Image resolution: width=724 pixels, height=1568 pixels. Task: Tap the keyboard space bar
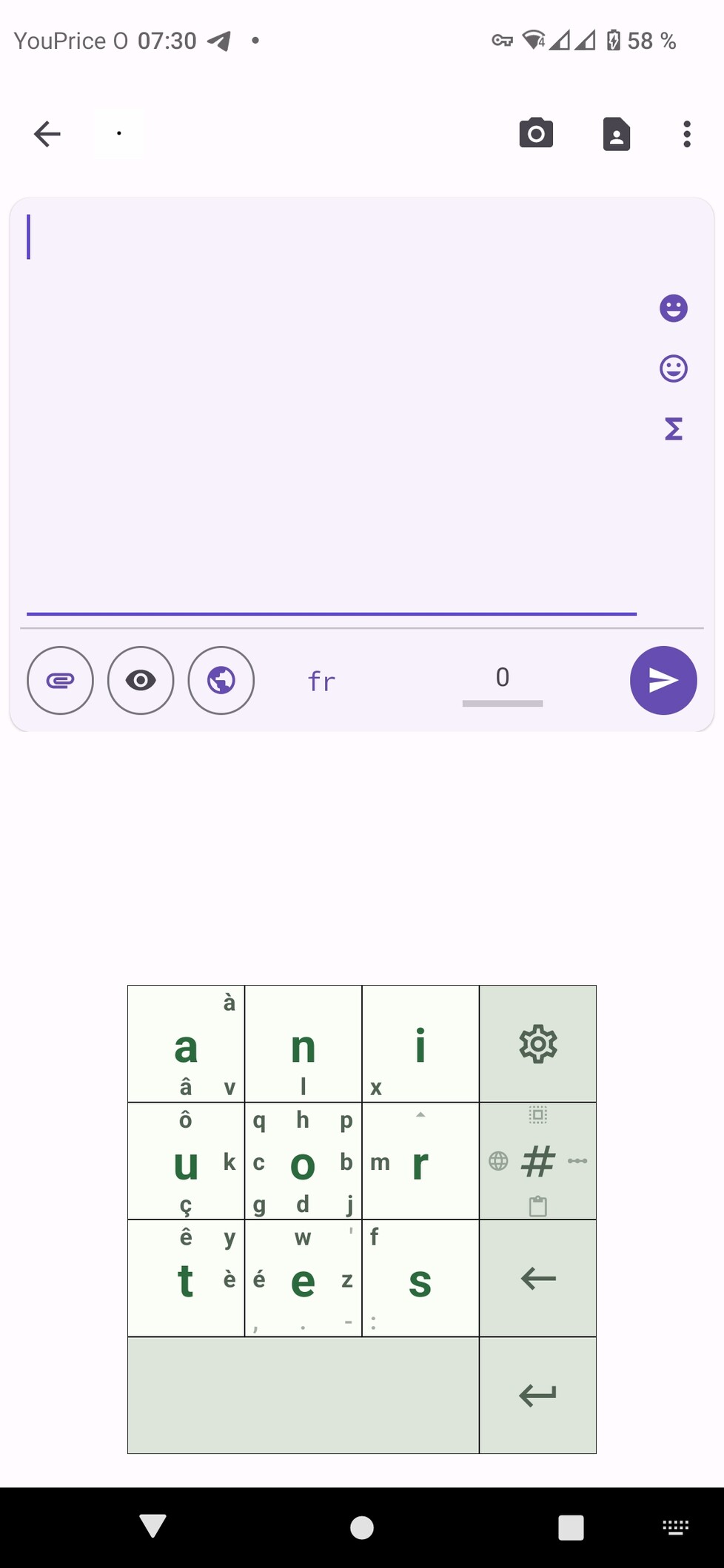(304, 1396)
